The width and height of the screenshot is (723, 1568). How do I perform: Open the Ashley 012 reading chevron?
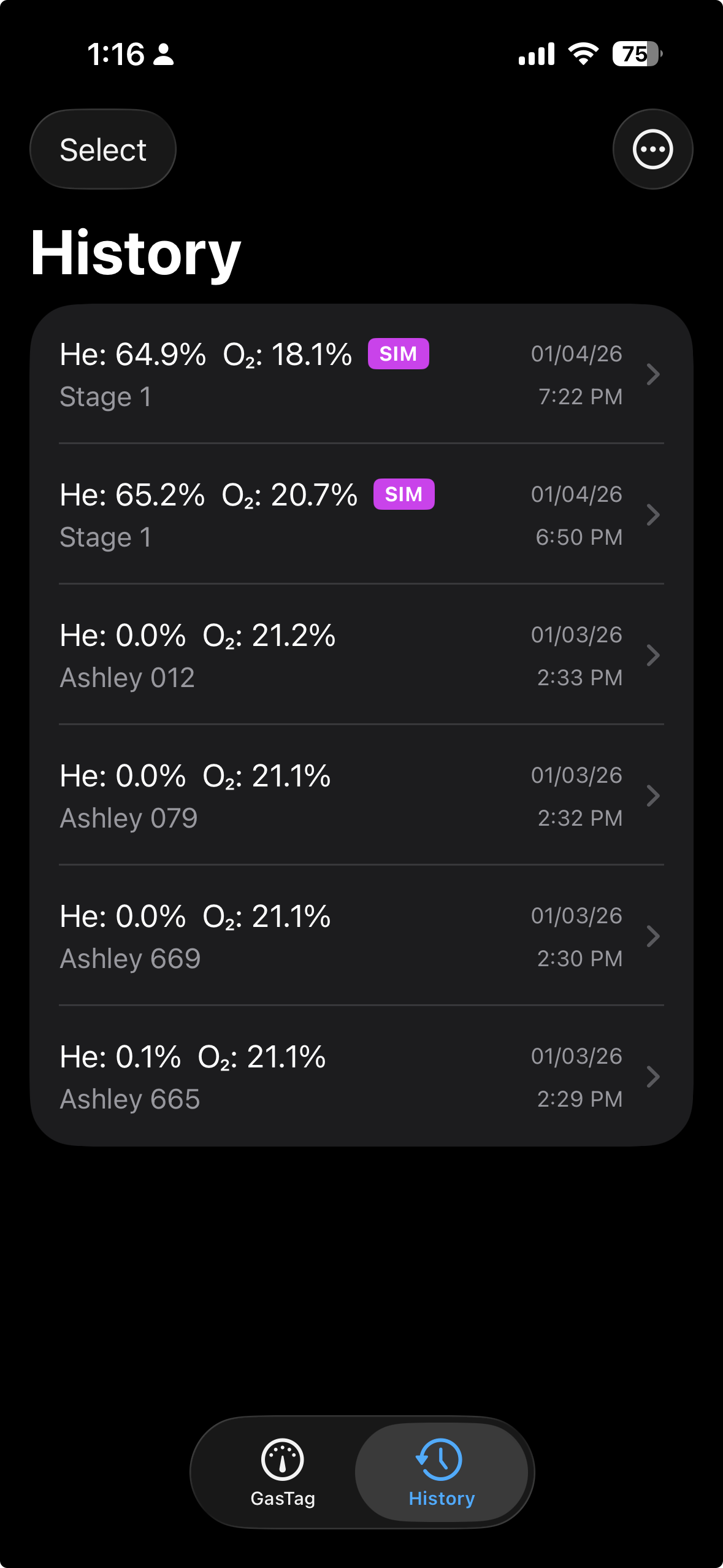653,655
